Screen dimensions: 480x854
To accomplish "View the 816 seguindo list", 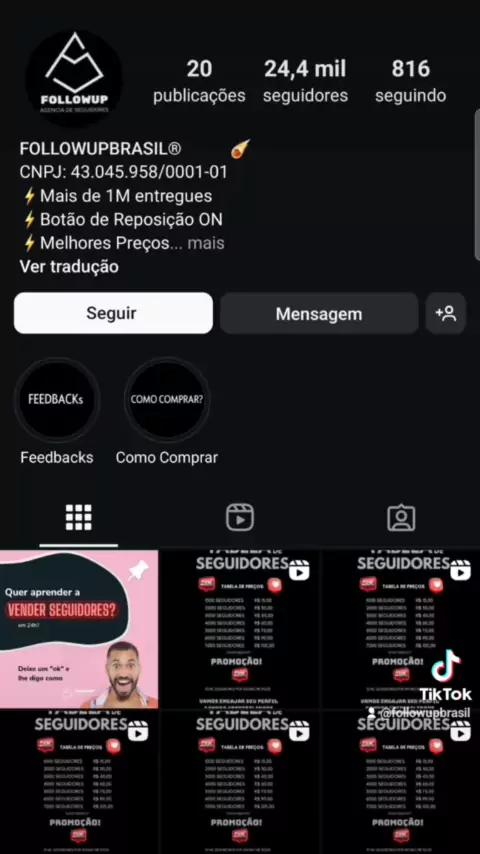I will [x=411, y=81].
